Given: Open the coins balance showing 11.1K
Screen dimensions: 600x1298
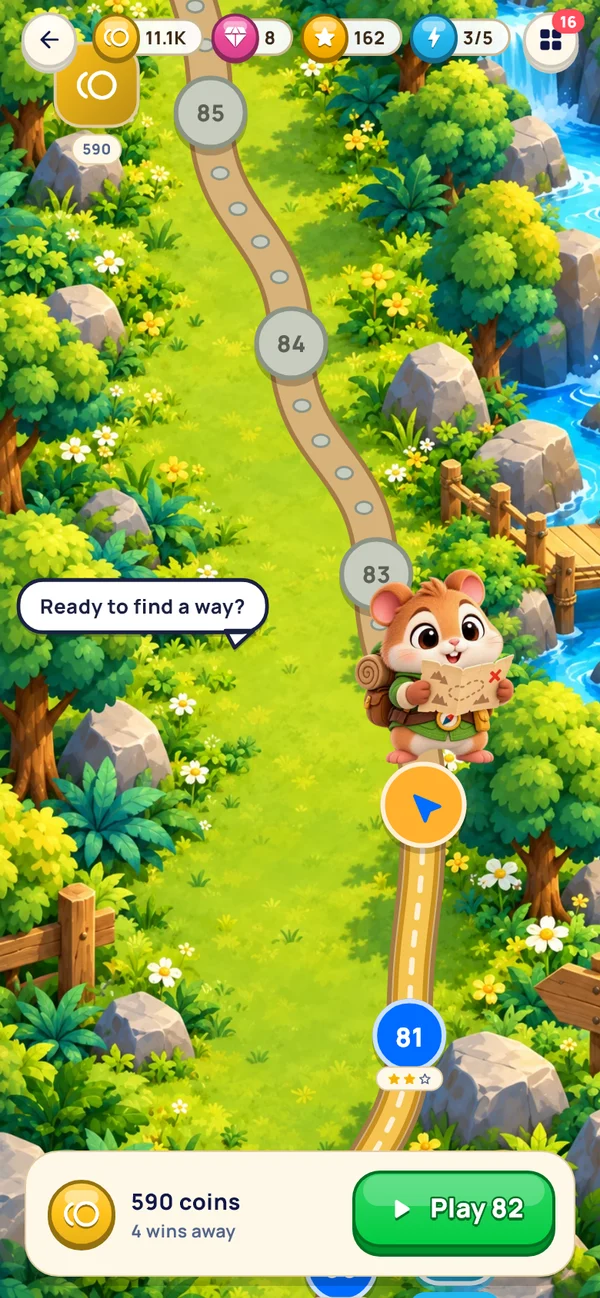Looking at the screenshot, I should 147,39.
